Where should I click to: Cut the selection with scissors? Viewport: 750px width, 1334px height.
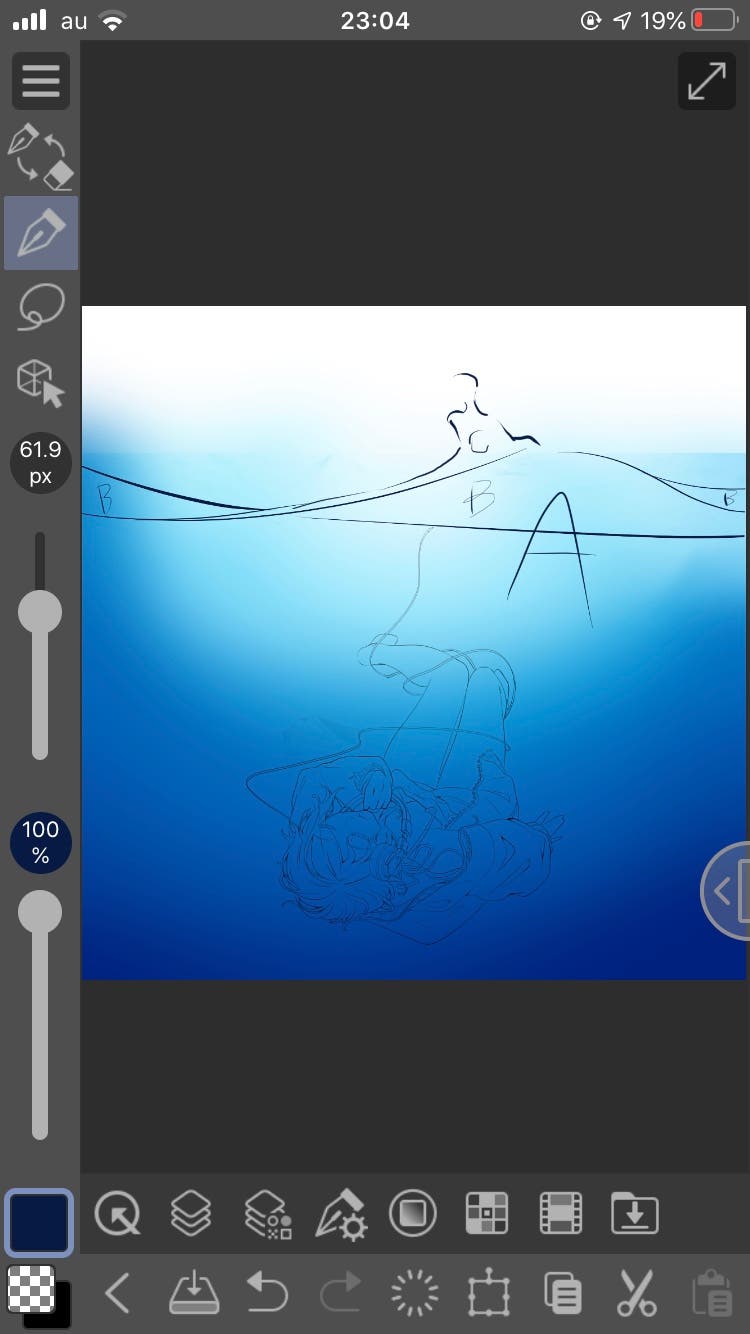635,1294
